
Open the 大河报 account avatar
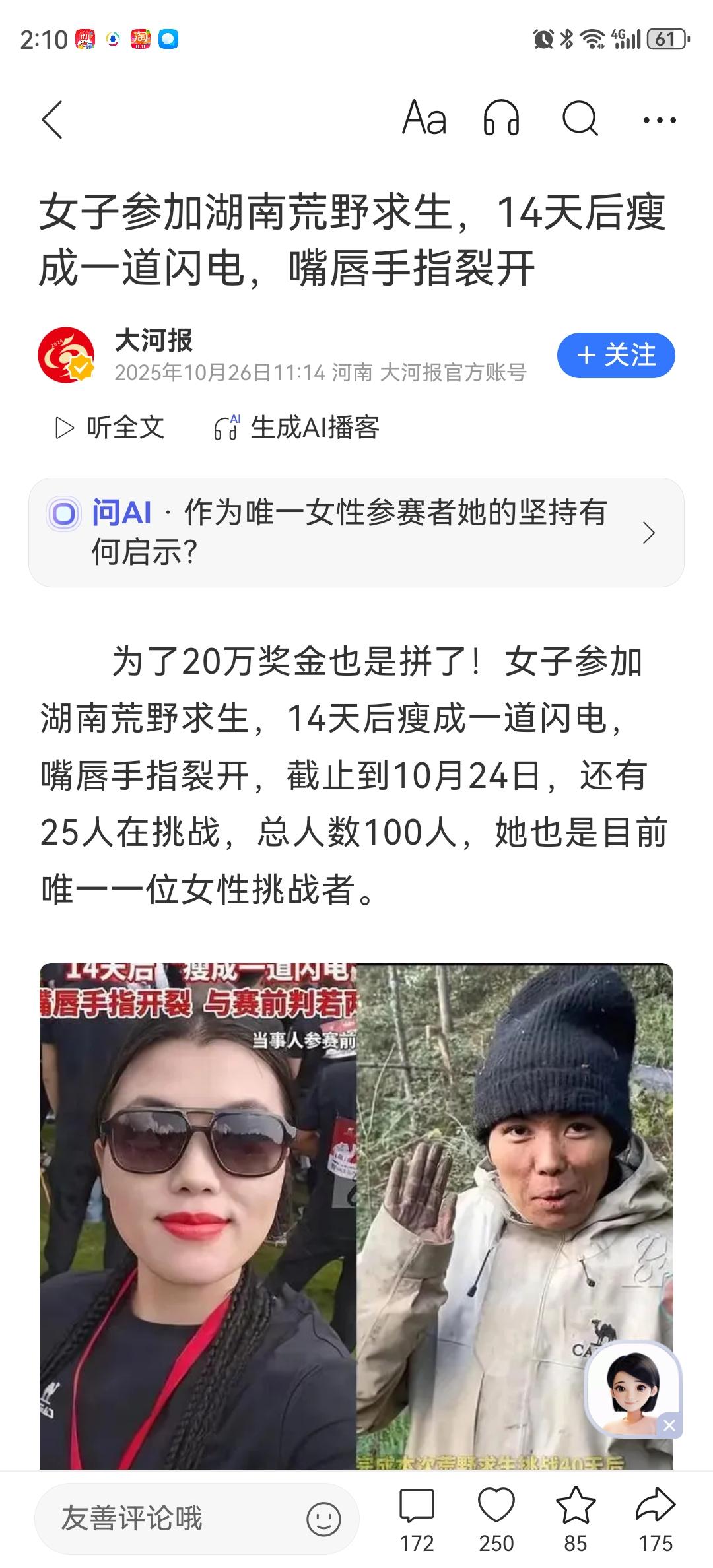click(x=66, y=355)
